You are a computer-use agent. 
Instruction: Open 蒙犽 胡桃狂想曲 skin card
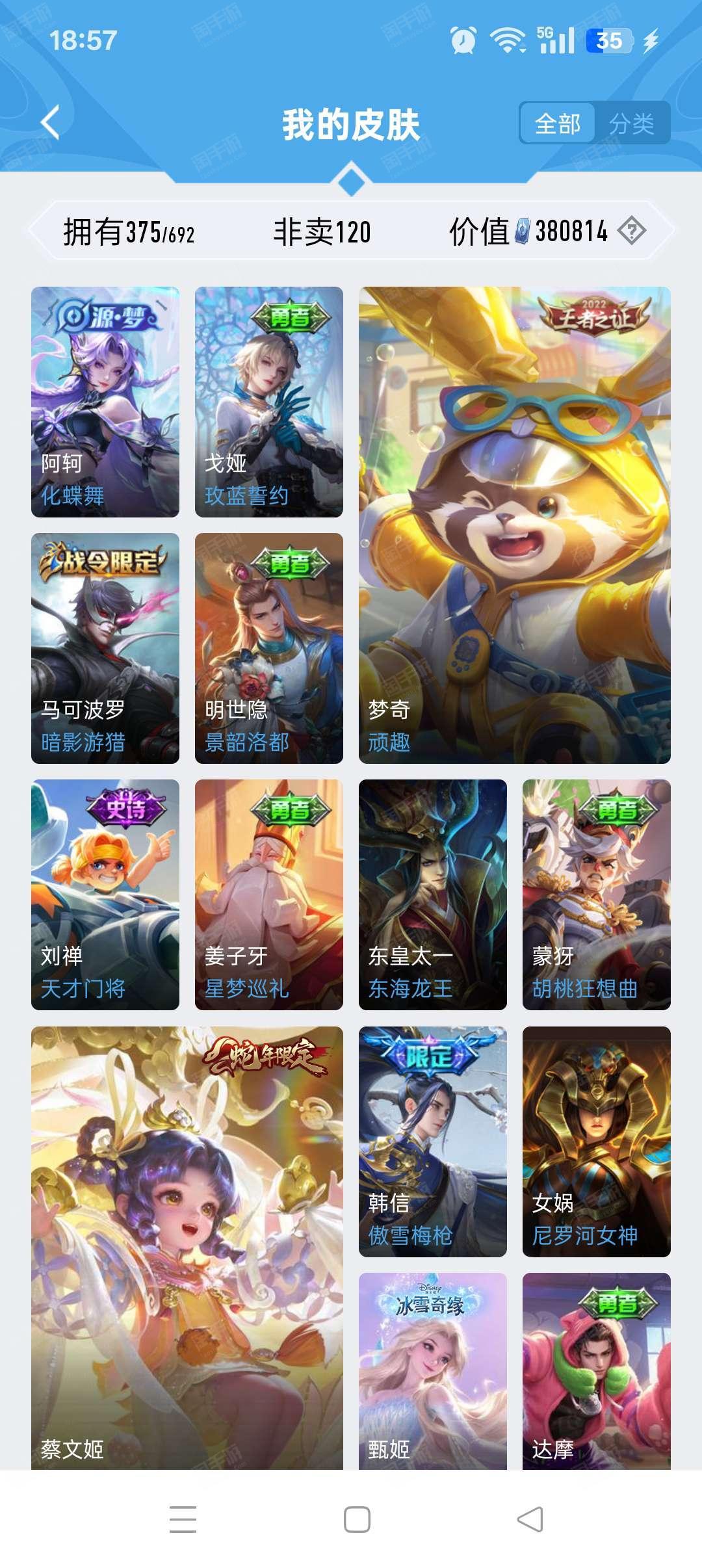(x=597, y=895)
